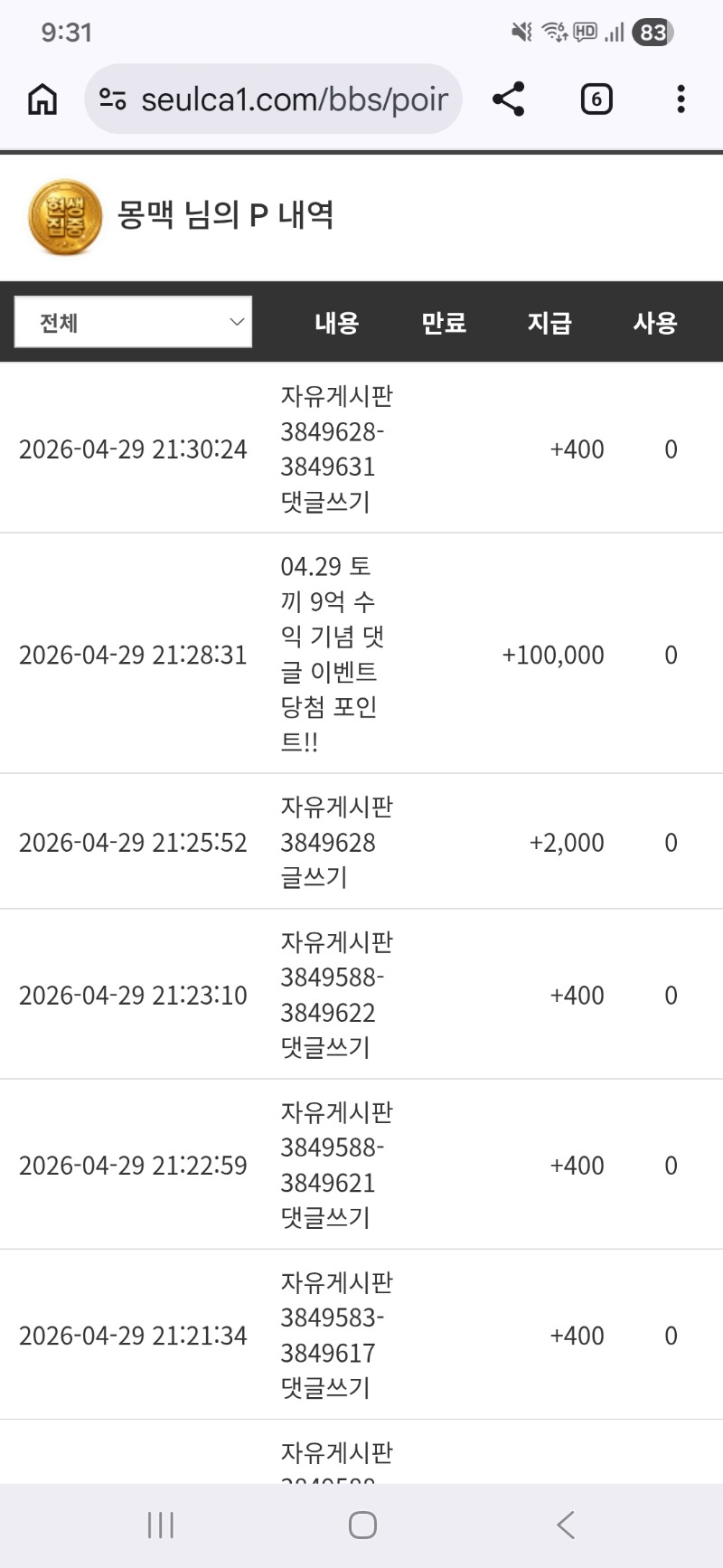Viewport: 723px width, 1568px height.
Task: Expand the 전체 filter dropdown
Action: point(133,322)
